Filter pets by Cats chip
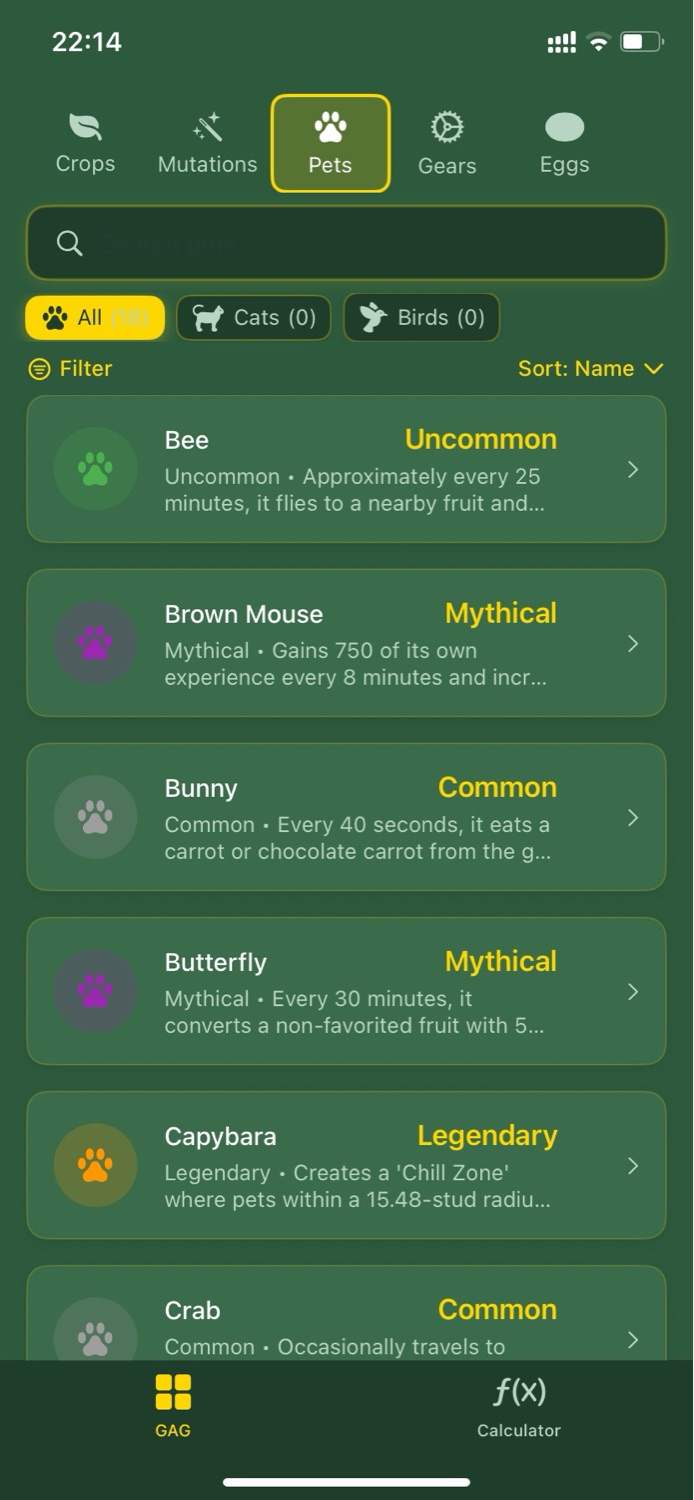Viewport: 694px width, 1500px height. point(254,318)
